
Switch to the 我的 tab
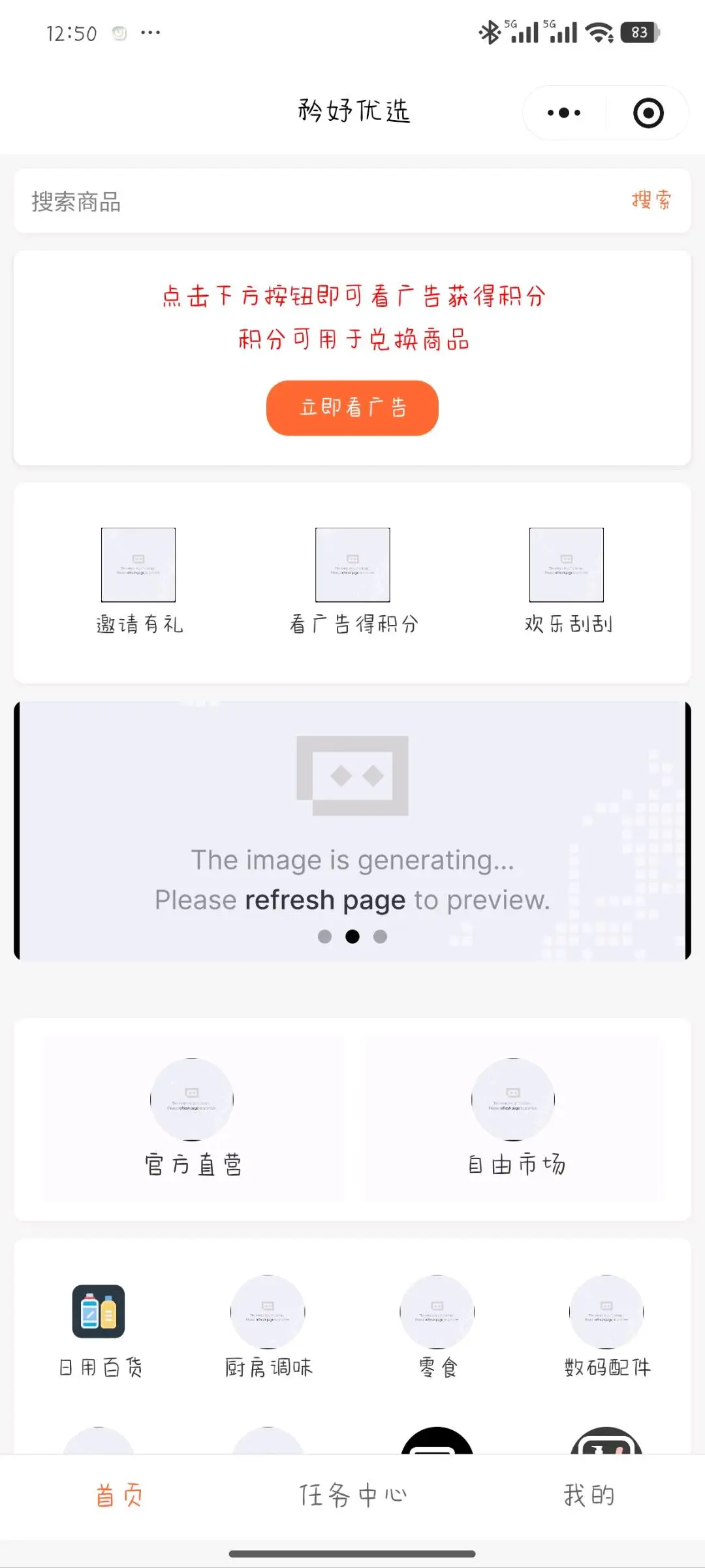tap(588, 1495)
